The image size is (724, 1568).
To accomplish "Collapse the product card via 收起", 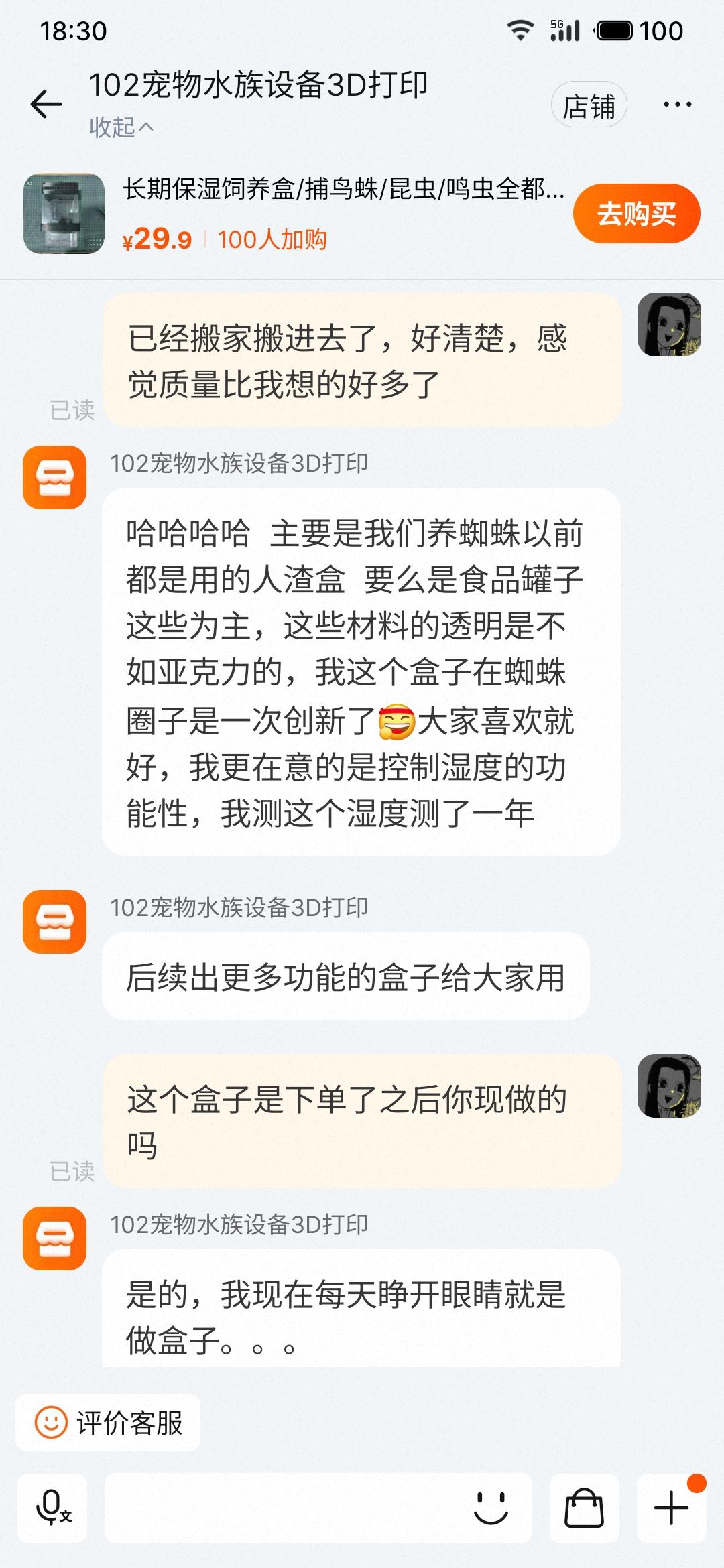I will coord(121,127).
